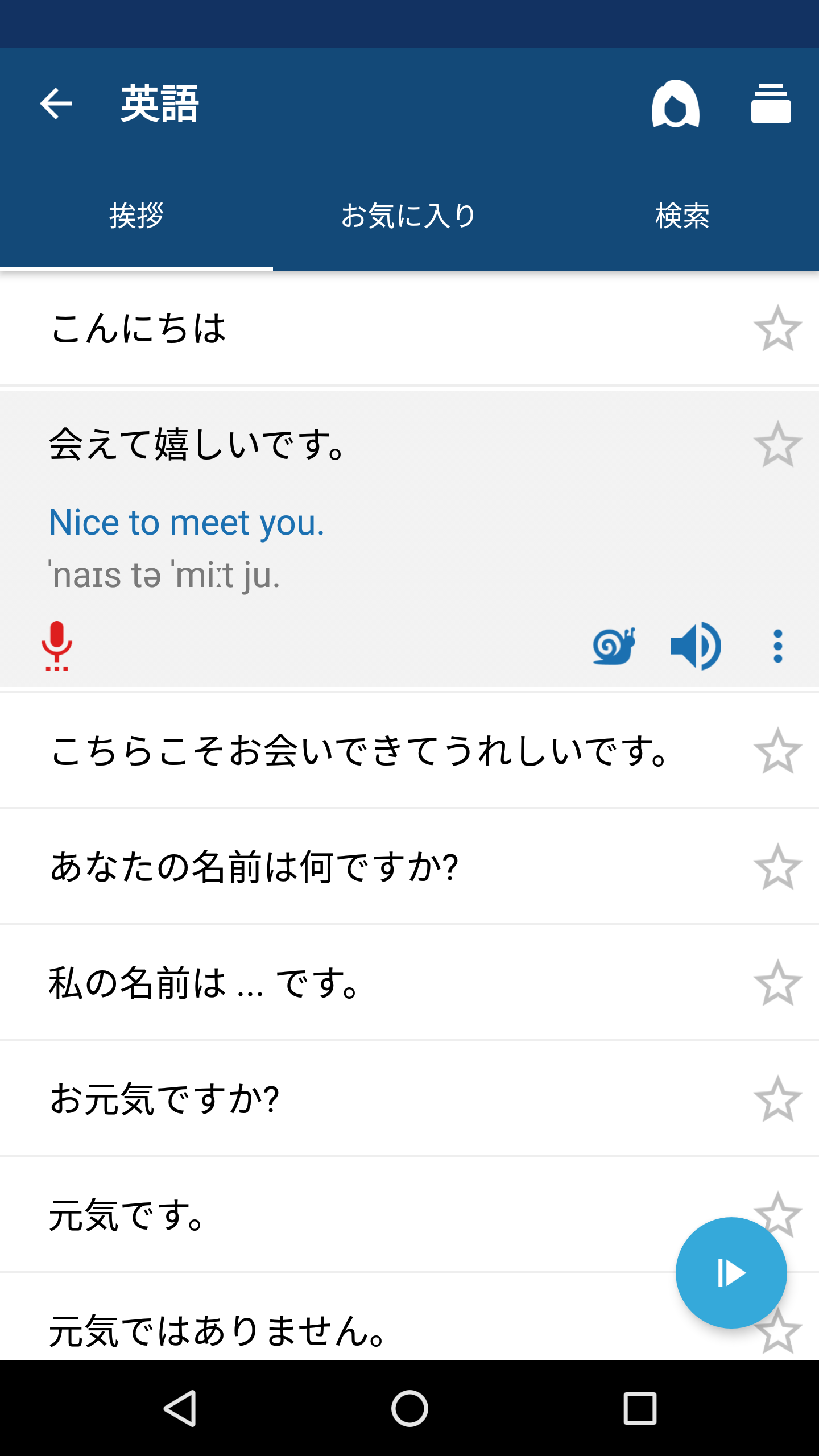Favorite the phrase こんにちは
This screenshot has height=1456, width=819.
click(x=777, y=328)
